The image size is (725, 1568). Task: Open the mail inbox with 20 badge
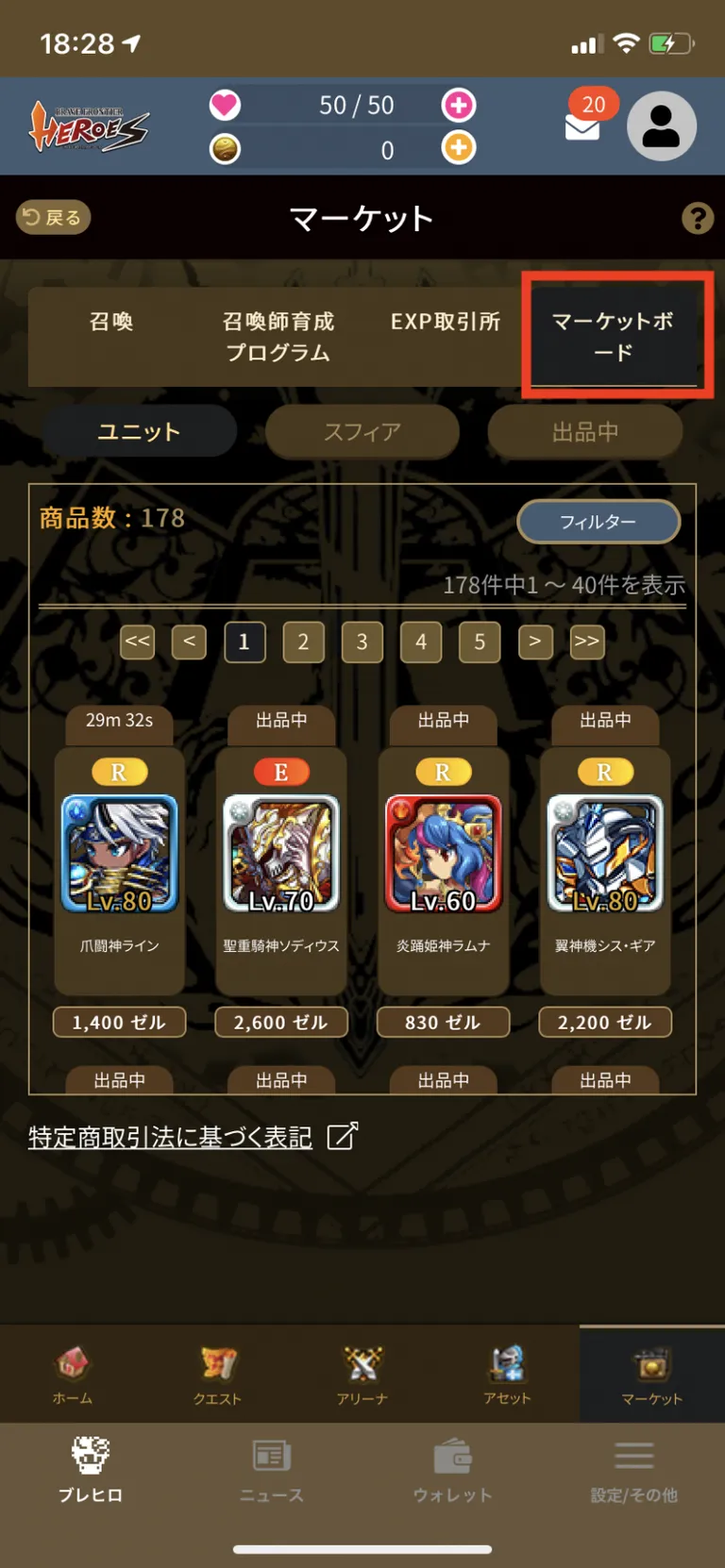587,117
